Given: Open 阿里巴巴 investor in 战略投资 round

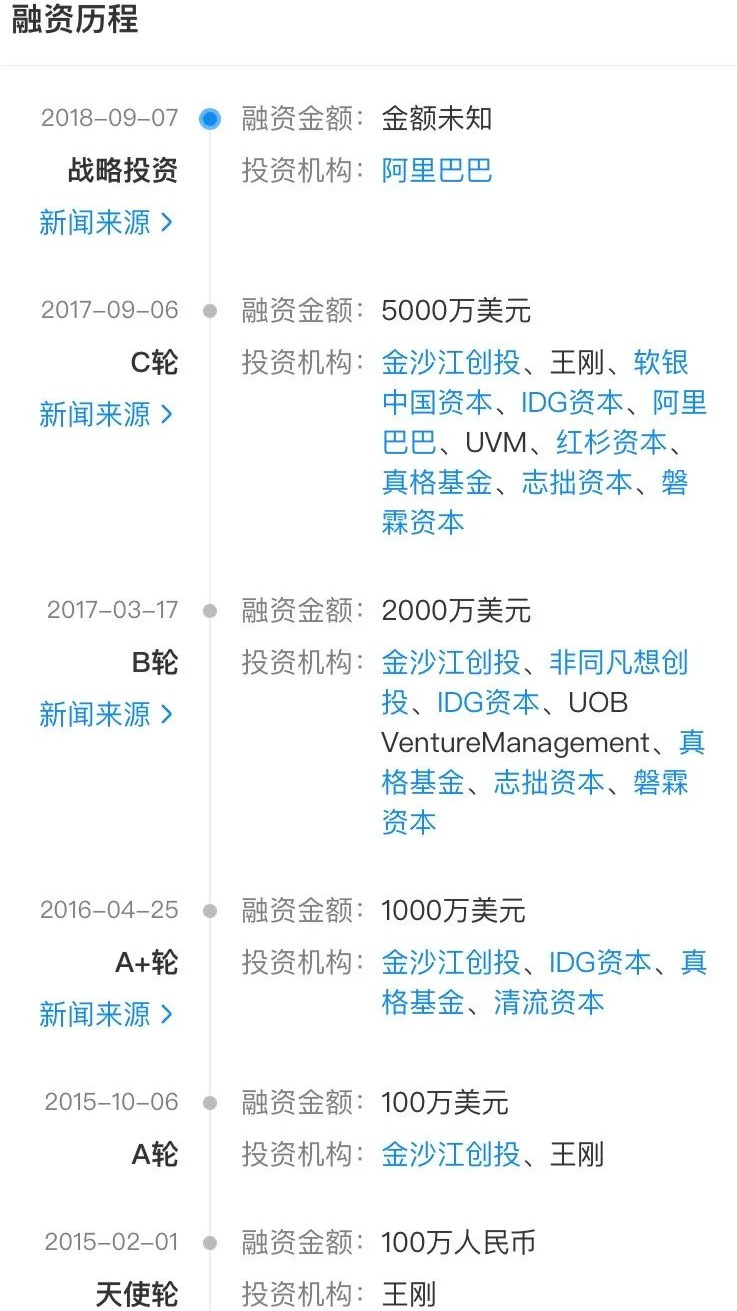Looking at the screenshot, I should tap(437, 171).
